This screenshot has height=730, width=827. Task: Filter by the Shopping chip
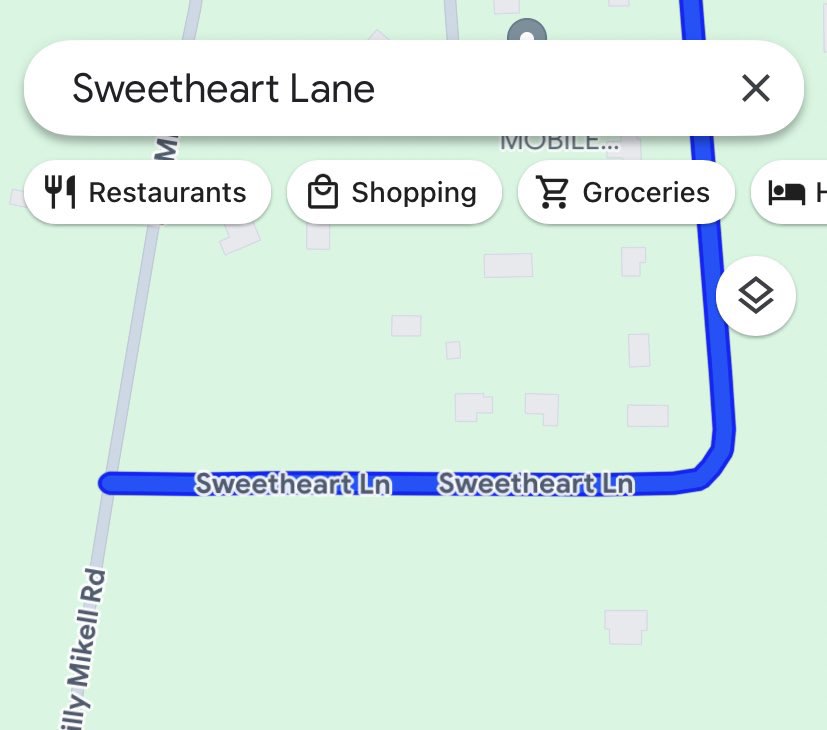click(394, 192)
